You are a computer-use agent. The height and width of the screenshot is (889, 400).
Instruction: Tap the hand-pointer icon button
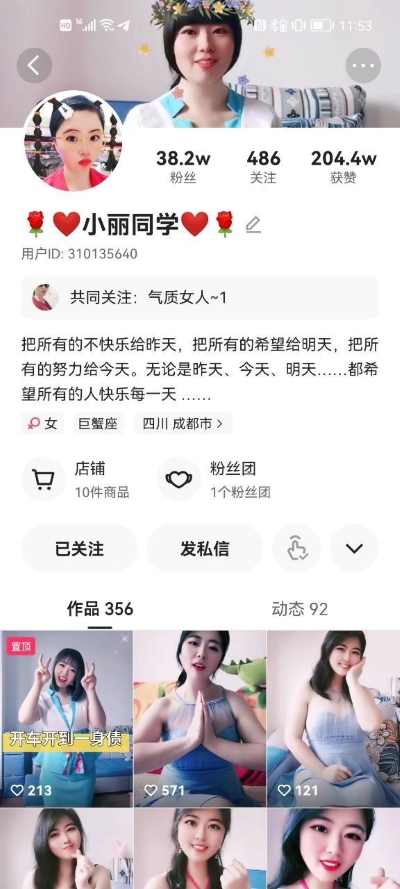296,548
